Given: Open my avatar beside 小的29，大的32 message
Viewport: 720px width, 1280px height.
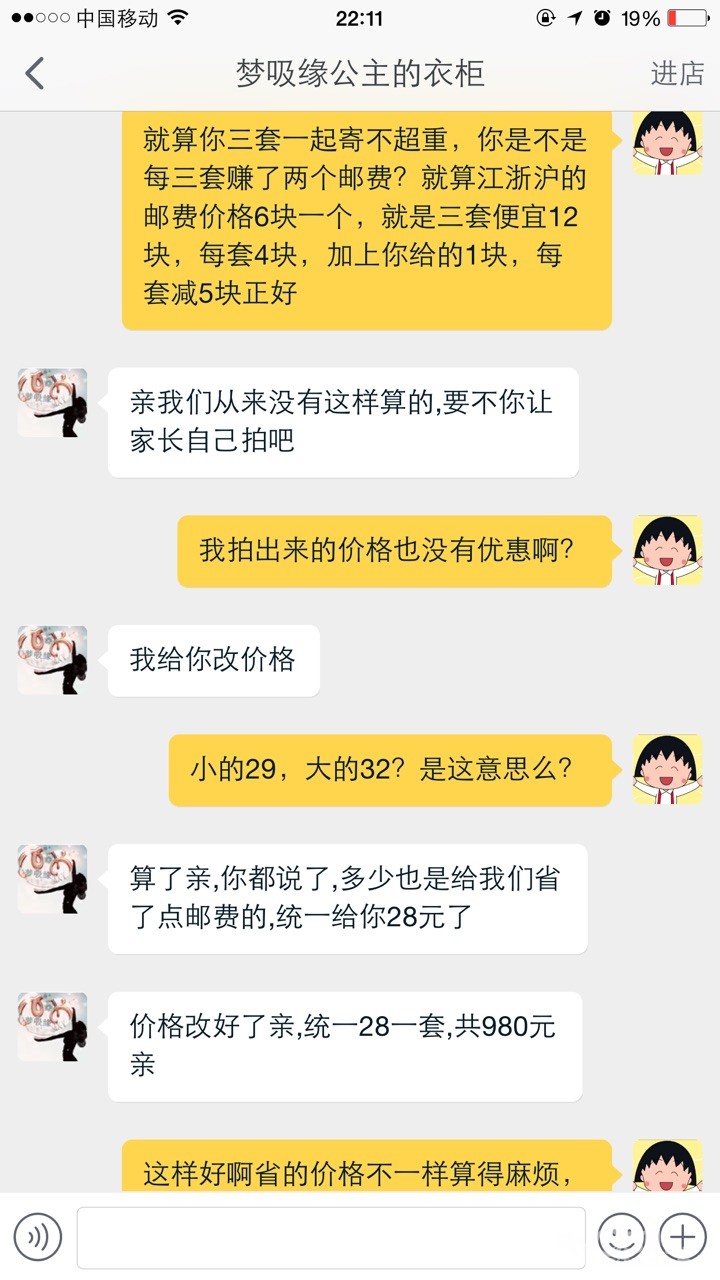Looking at the screenshot, I should pyautogui.click(x=667, y=769).
